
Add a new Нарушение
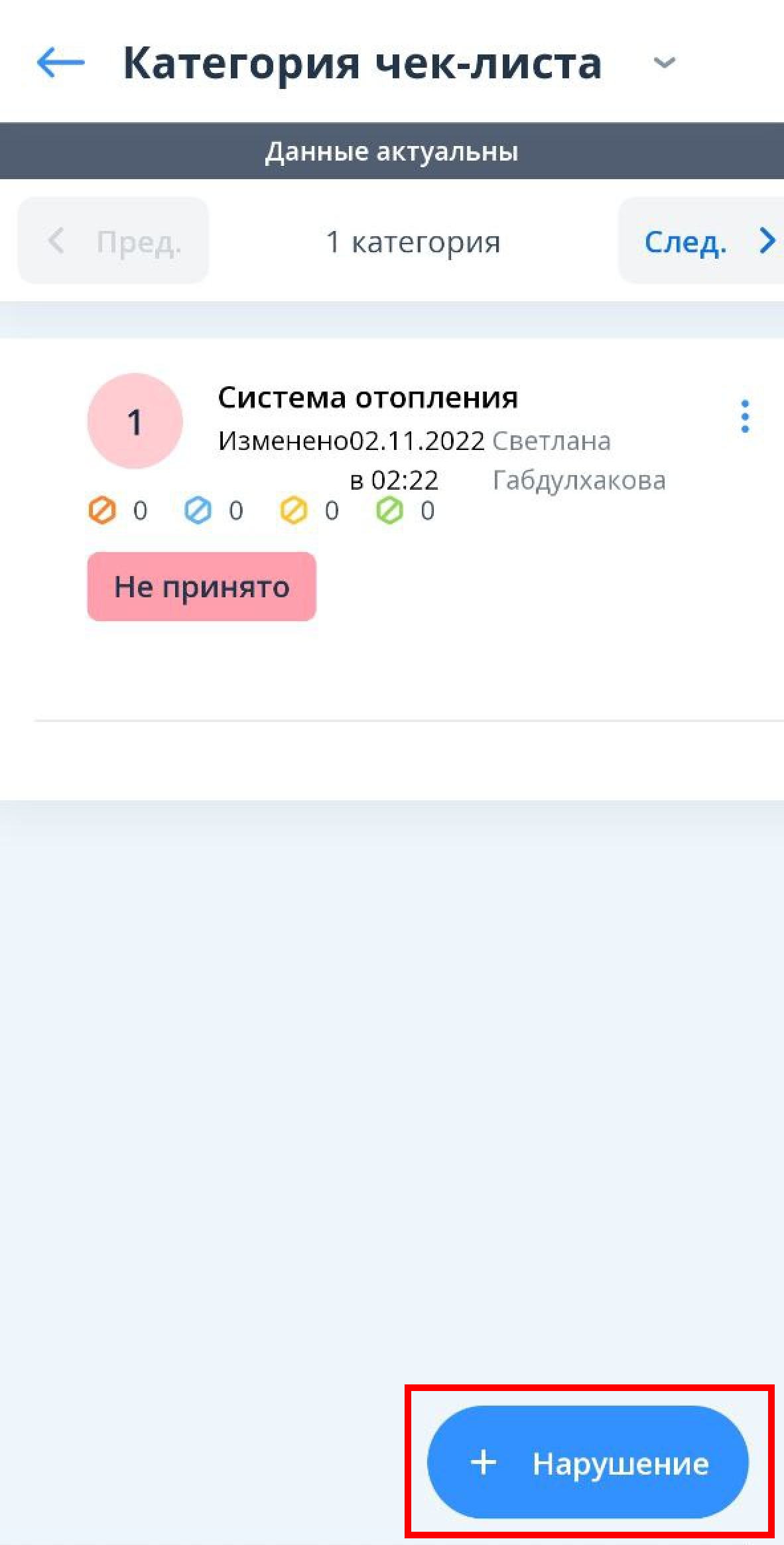pyautogui.click(x=588, y=1463)
